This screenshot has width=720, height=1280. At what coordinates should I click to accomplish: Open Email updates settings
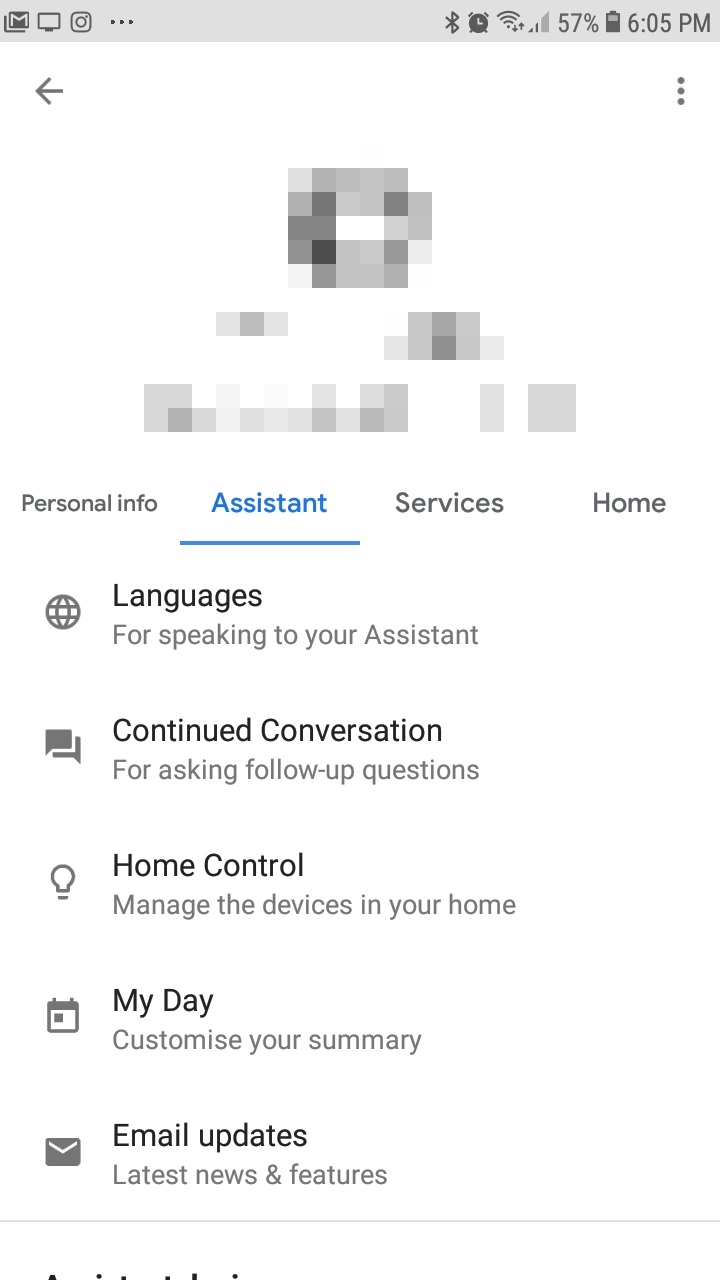point(249,1154)
